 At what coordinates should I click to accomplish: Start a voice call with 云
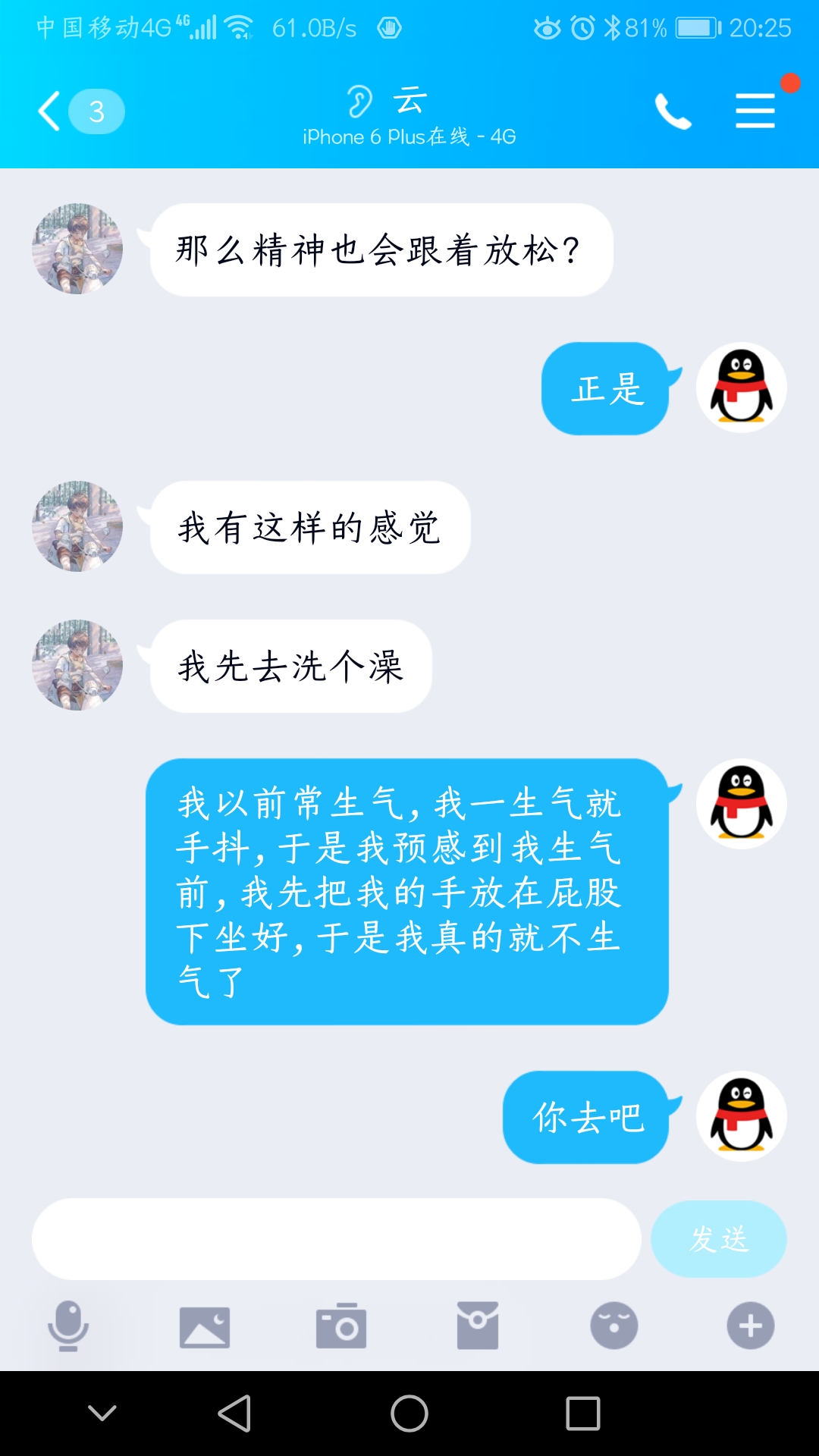673,111
